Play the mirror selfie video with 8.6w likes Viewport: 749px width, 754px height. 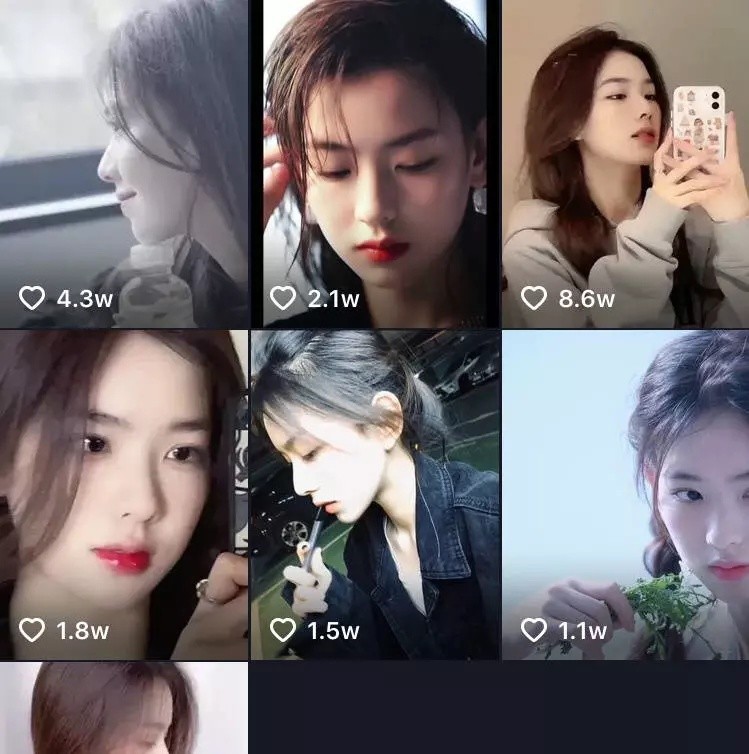point(625,163)
